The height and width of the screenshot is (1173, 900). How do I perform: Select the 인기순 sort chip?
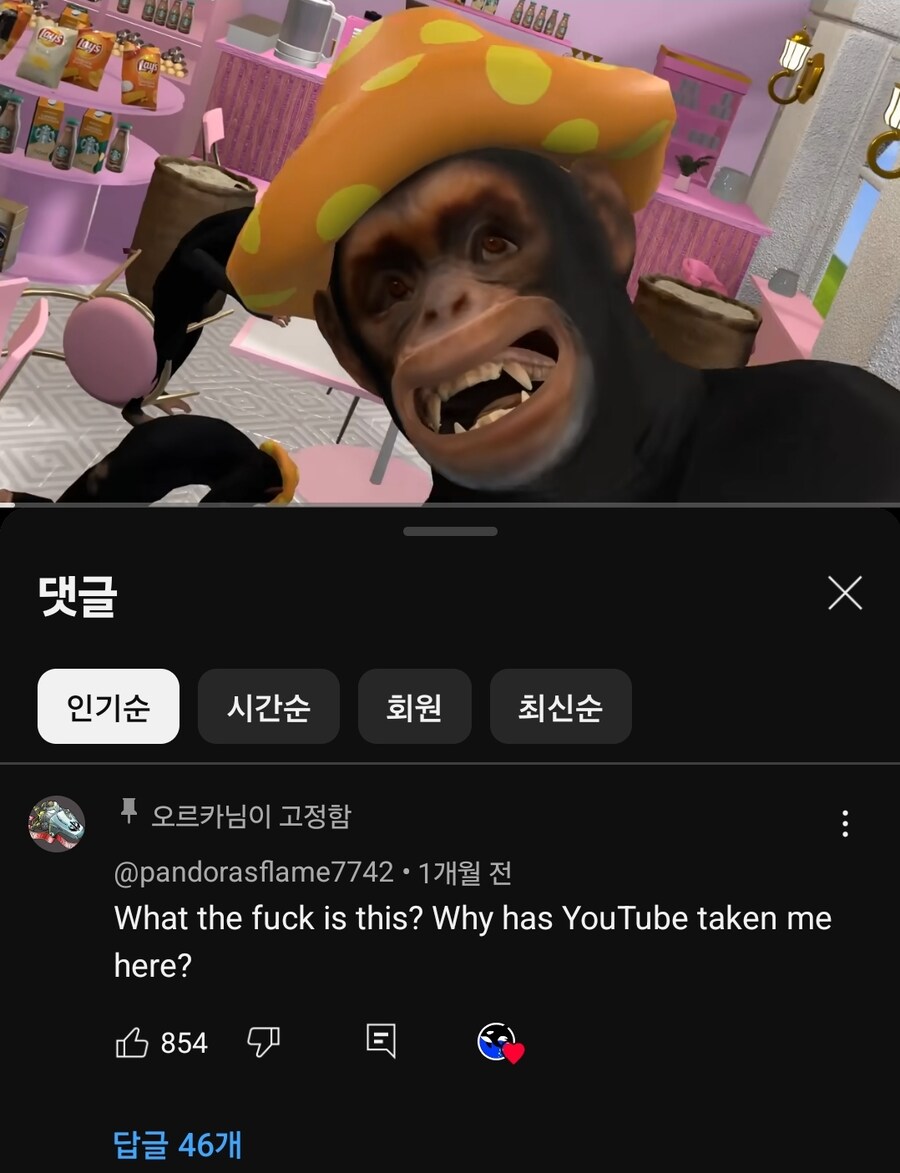(108, 707)
